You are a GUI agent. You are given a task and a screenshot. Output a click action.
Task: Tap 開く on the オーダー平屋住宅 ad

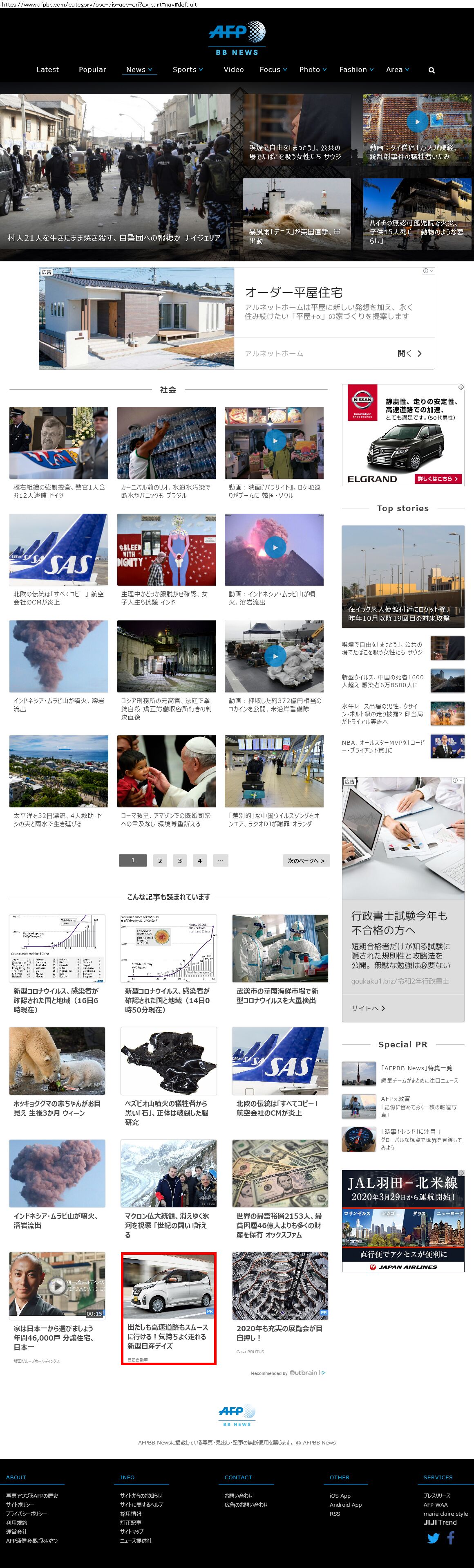coord(409,353)
